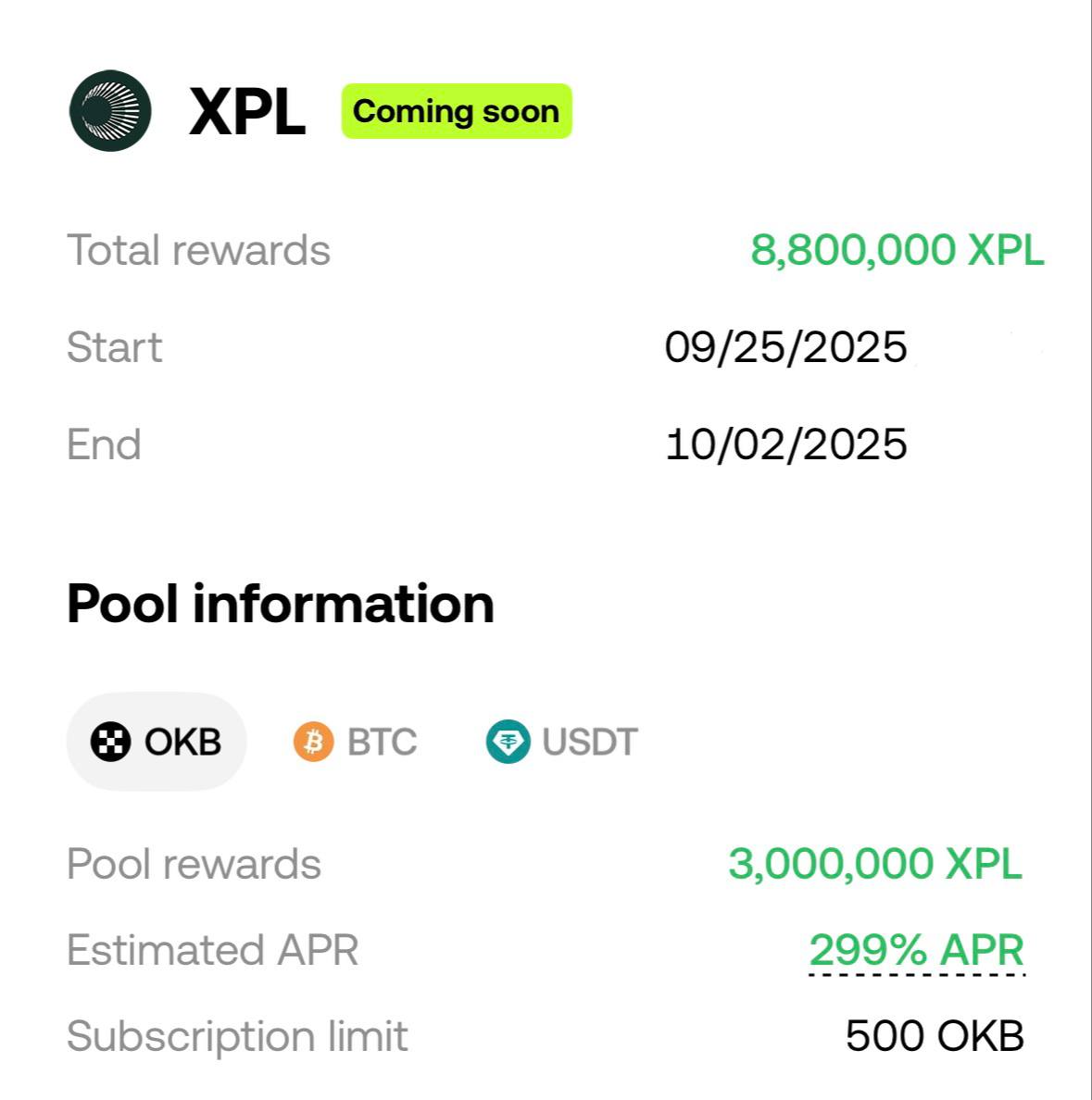1092x1100 pixels.
Task: Switch to the BTC pool tab
Action: [356, 742]
